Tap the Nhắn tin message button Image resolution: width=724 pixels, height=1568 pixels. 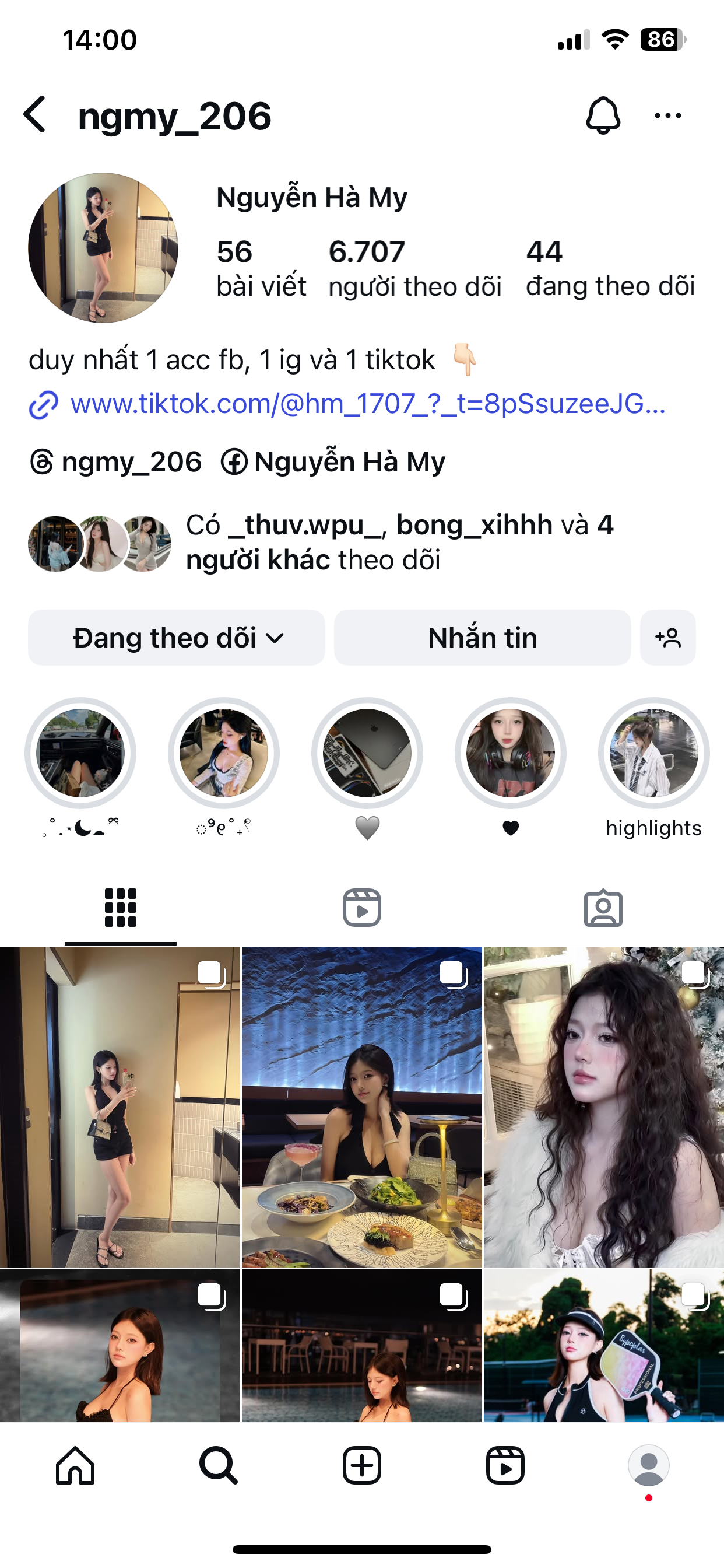pos(482,638)
